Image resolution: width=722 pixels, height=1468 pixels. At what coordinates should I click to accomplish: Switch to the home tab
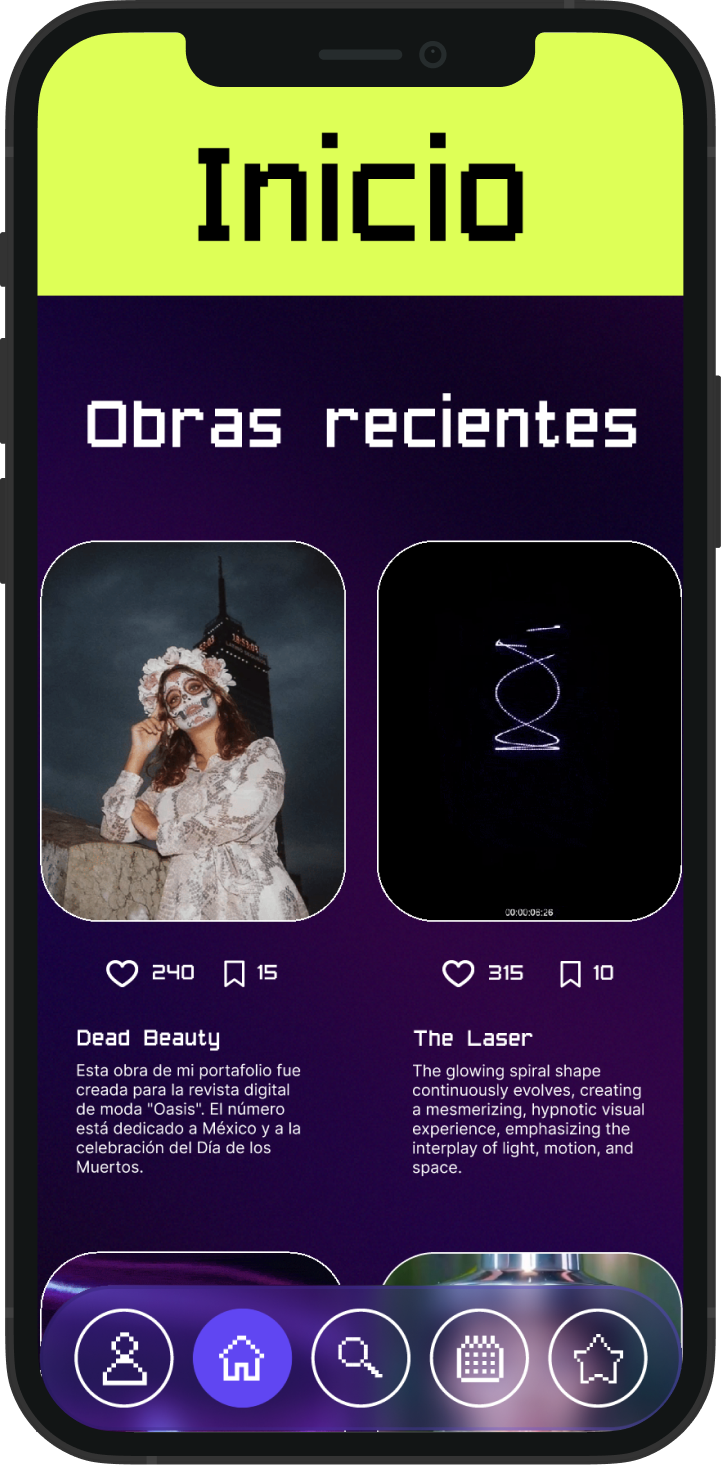coord(242,1358)
